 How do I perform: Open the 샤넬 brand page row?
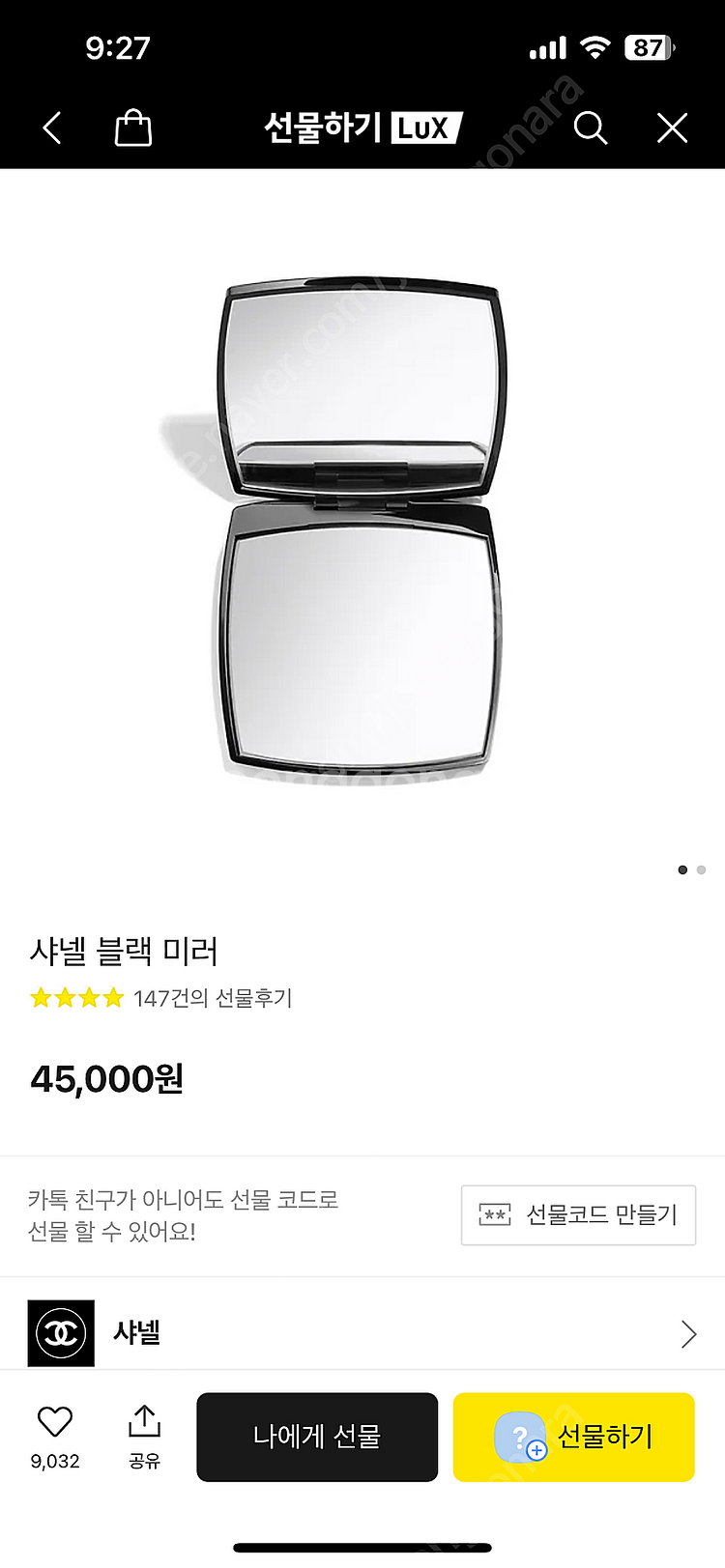click(x=362, y=1333)
